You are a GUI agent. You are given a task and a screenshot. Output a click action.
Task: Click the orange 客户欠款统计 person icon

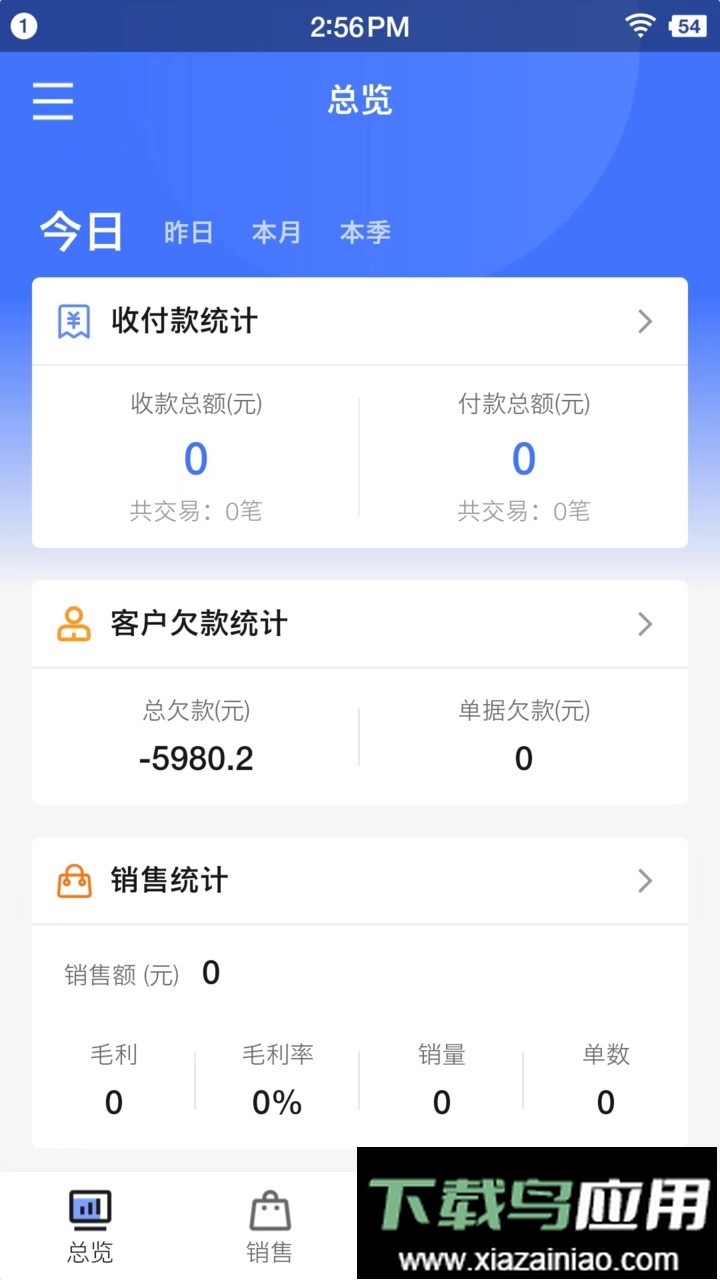[72, 623]
